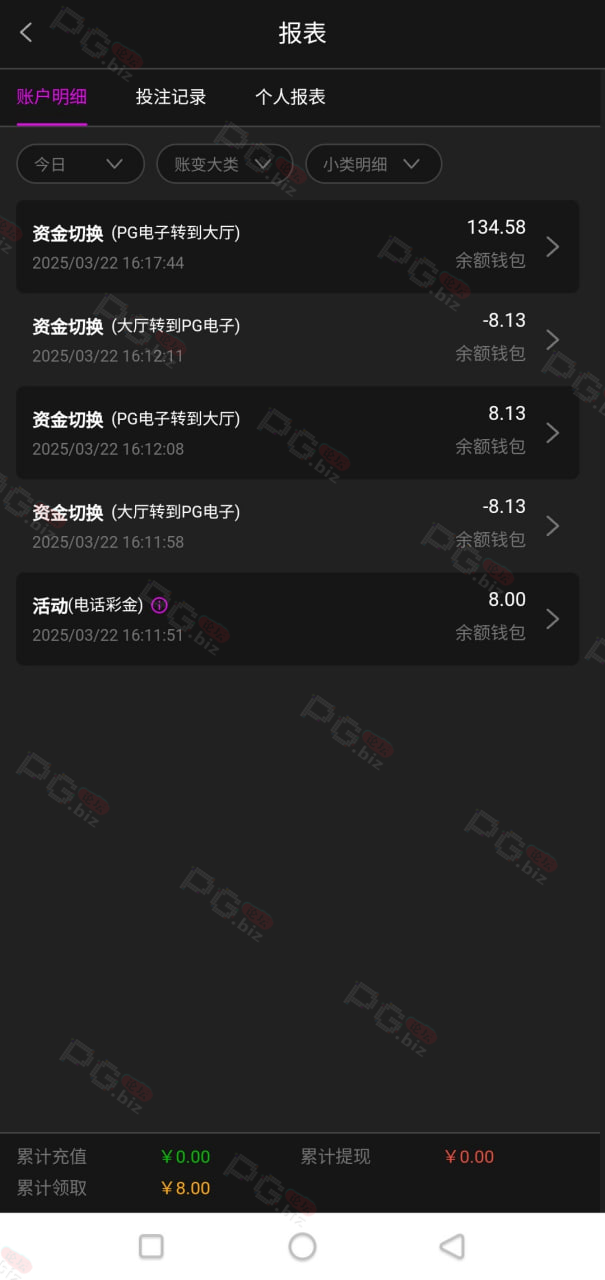
Task: Switch to the 个人报表 tab
Action: (290, 97)
